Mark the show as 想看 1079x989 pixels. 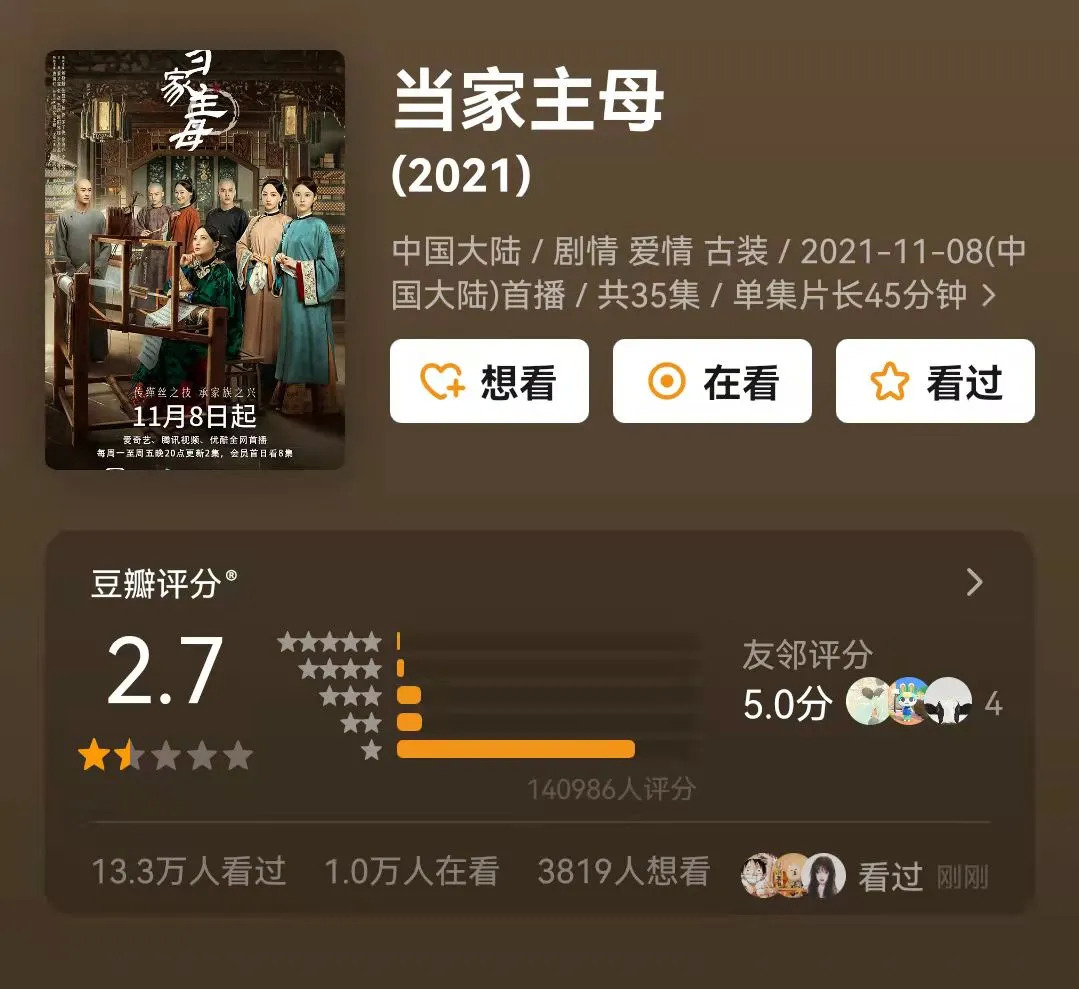(x=489, y=381)
